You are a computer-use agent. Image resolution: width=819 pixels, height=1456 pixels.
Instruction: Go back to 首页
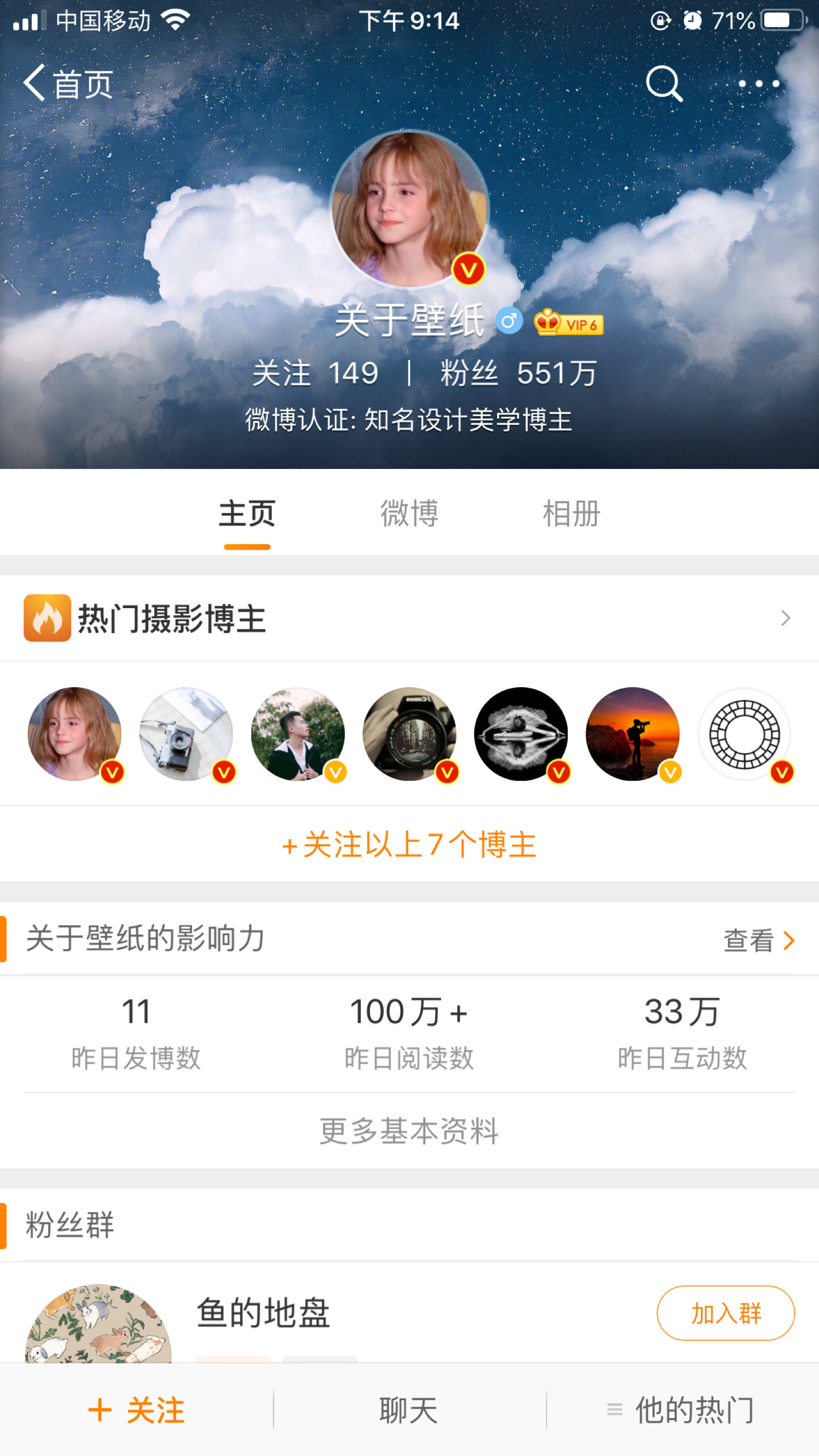click(68, 83)
